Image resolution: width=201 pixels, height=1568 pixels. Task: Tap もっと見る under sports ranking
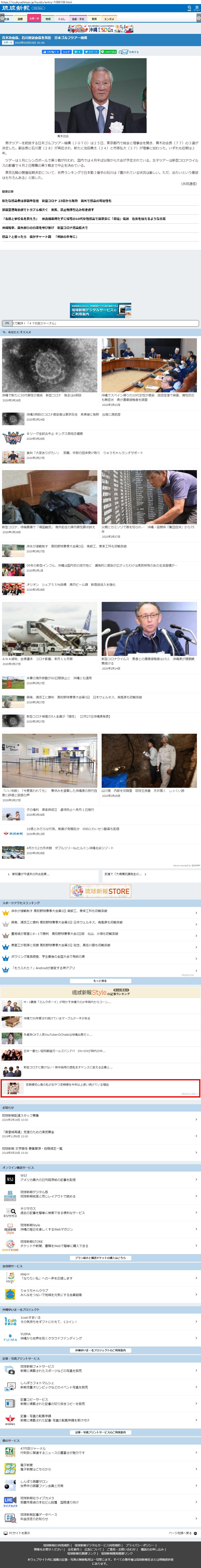[101, 981]
